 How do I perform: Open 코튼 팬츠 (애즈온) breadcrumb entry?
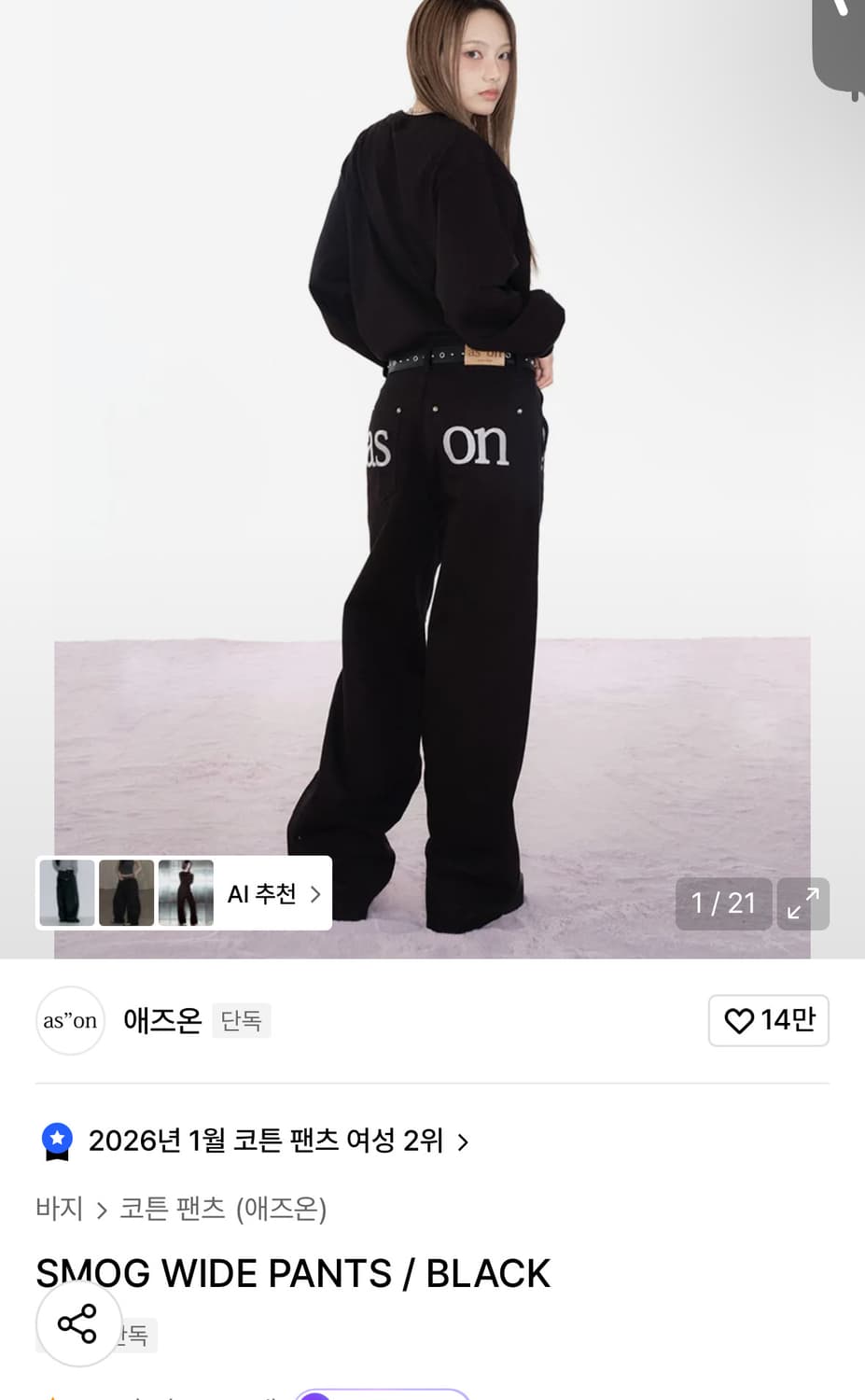222,1210
